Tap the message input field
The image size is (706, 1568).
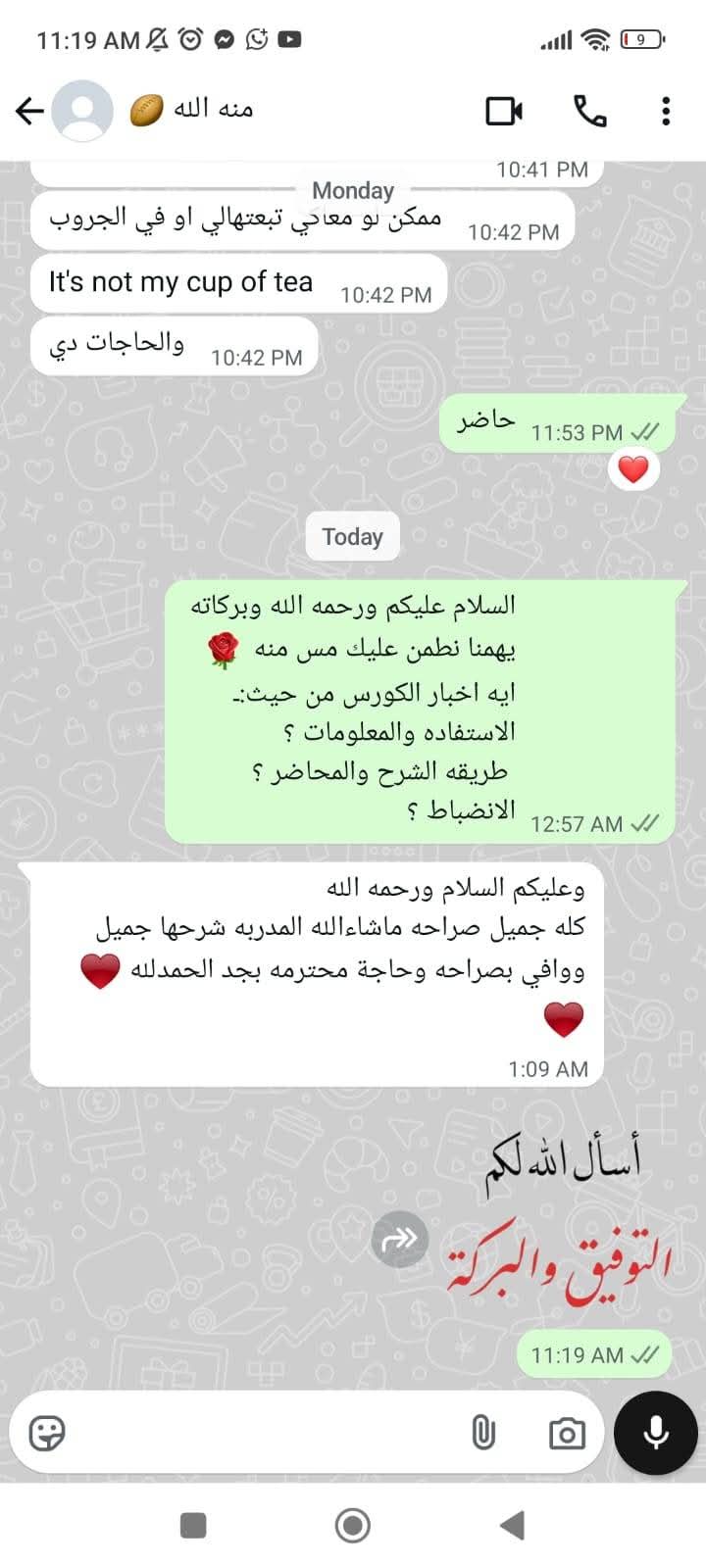tap(255, 1433)
